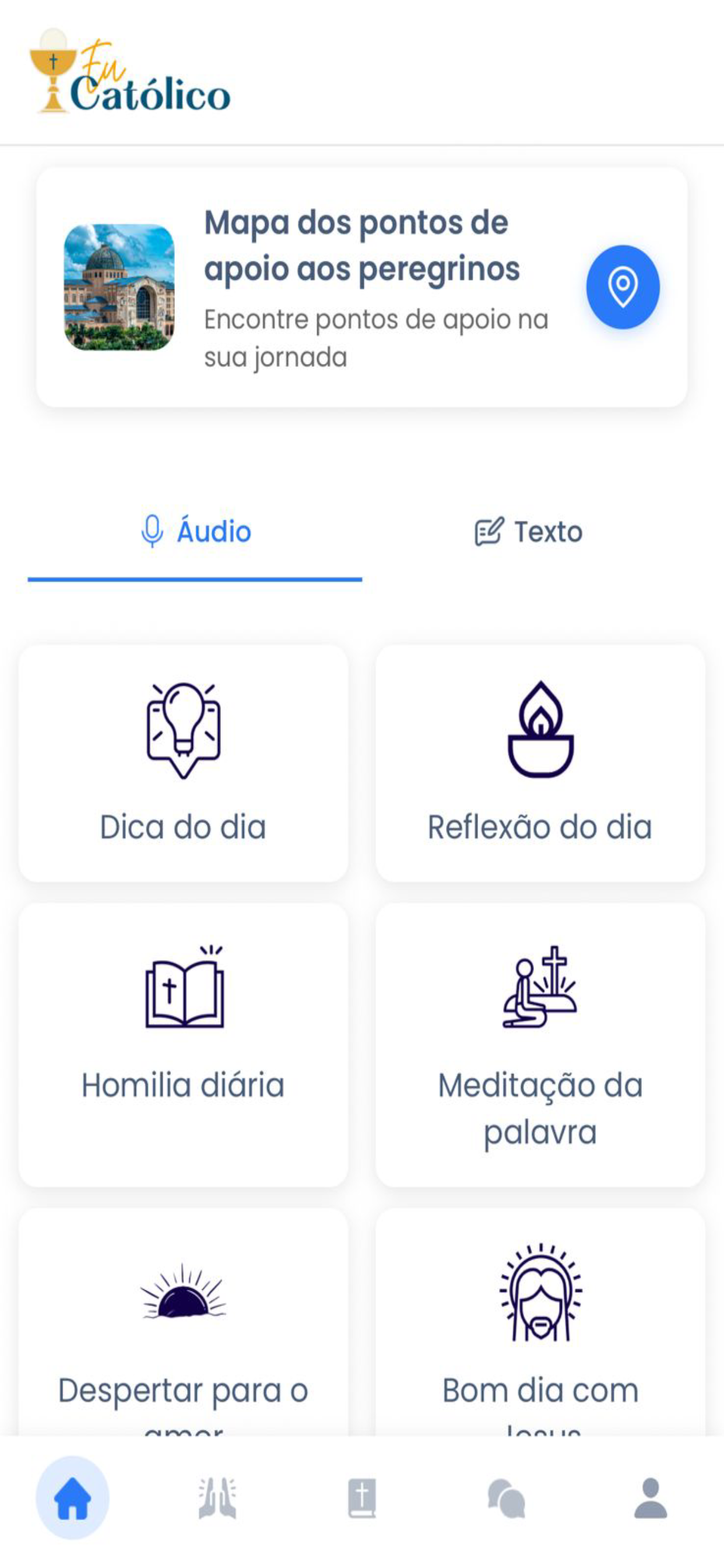Image resolution: width=724 pixels, height=1568 pixels.
Task: Open the chat bubbles tab
Action: coord(506,1498)
